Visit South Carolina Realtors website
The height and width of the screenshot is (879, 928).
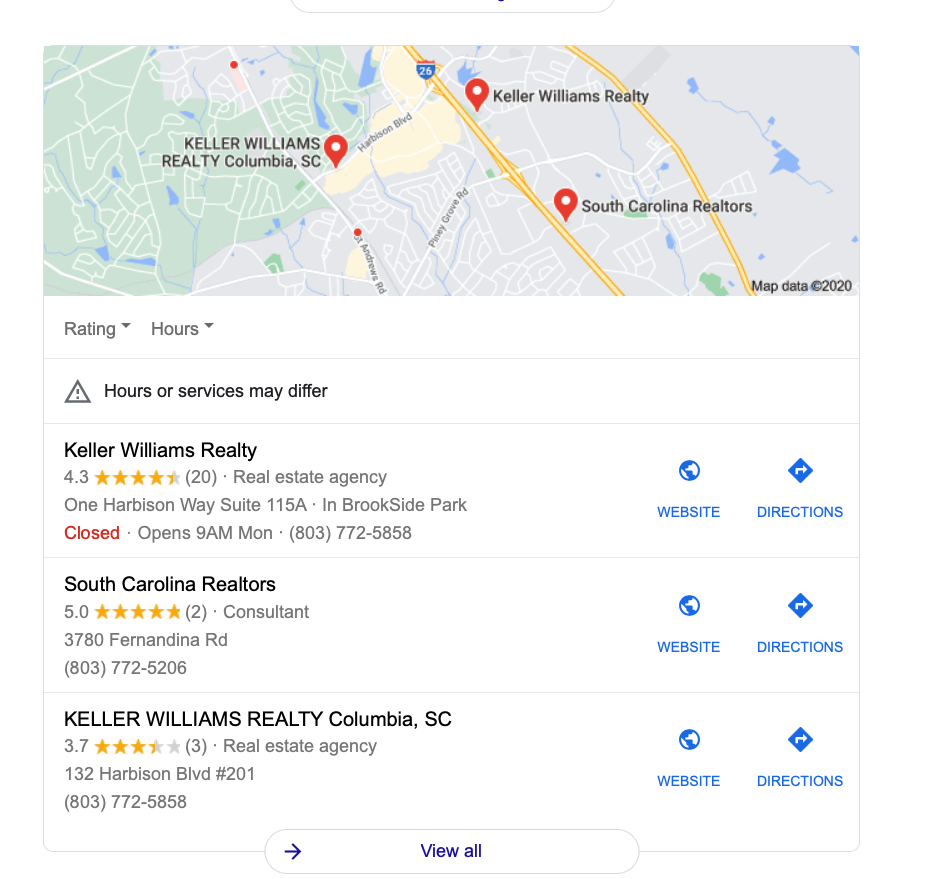point(688,624)
